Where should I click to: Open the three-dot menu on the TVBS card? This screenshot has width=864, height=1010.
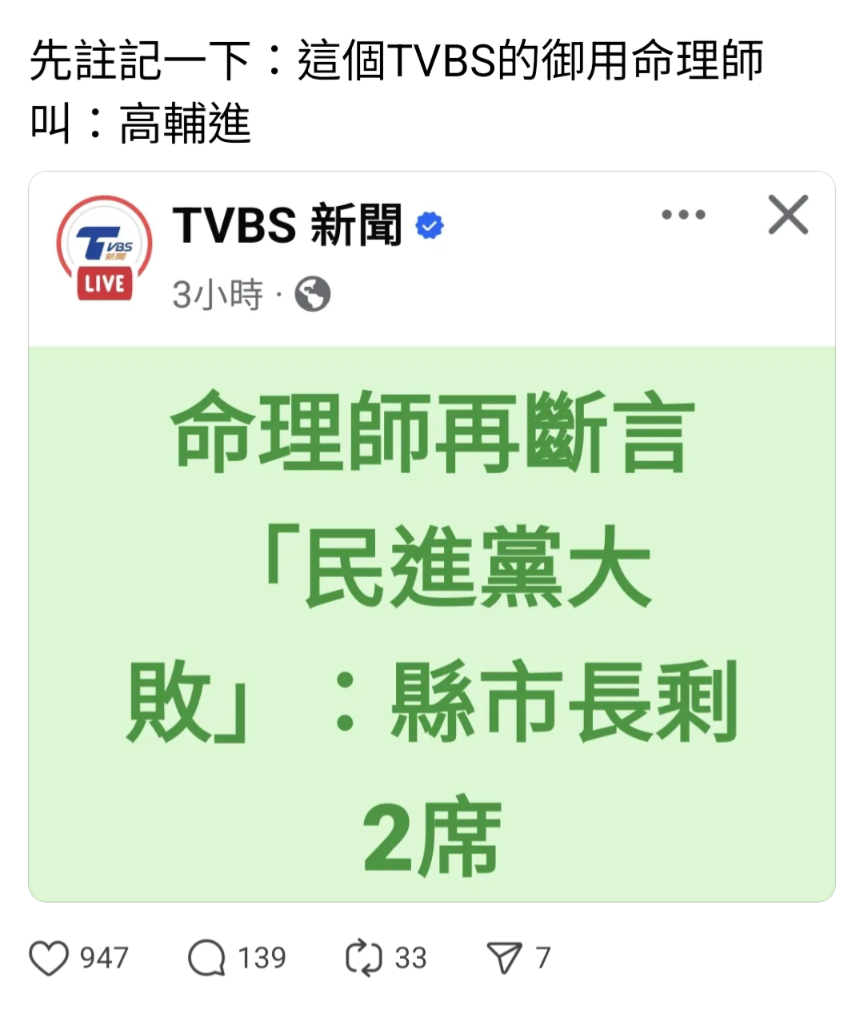click(684, 216)
